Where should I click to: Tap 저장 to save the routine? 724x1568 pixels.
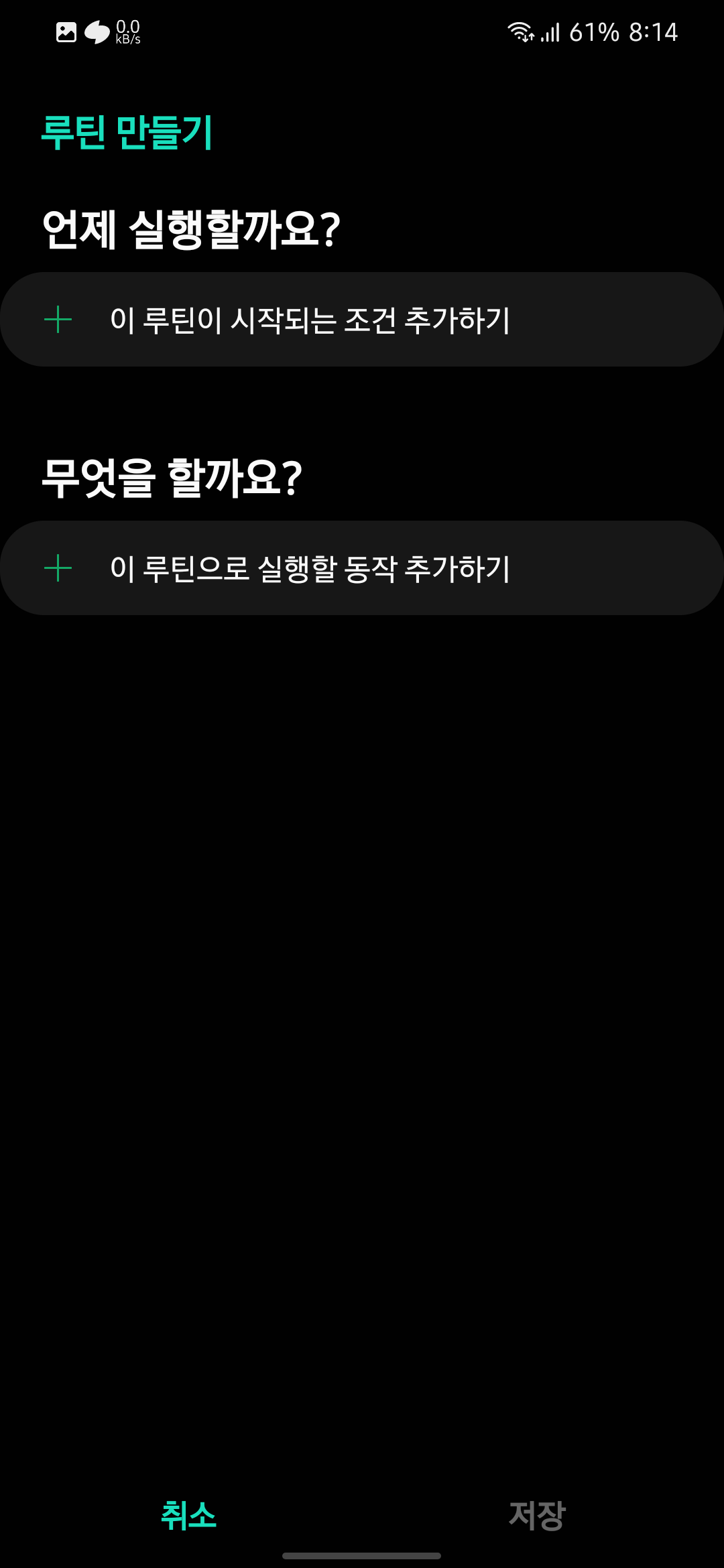[x=537, y=1515]
